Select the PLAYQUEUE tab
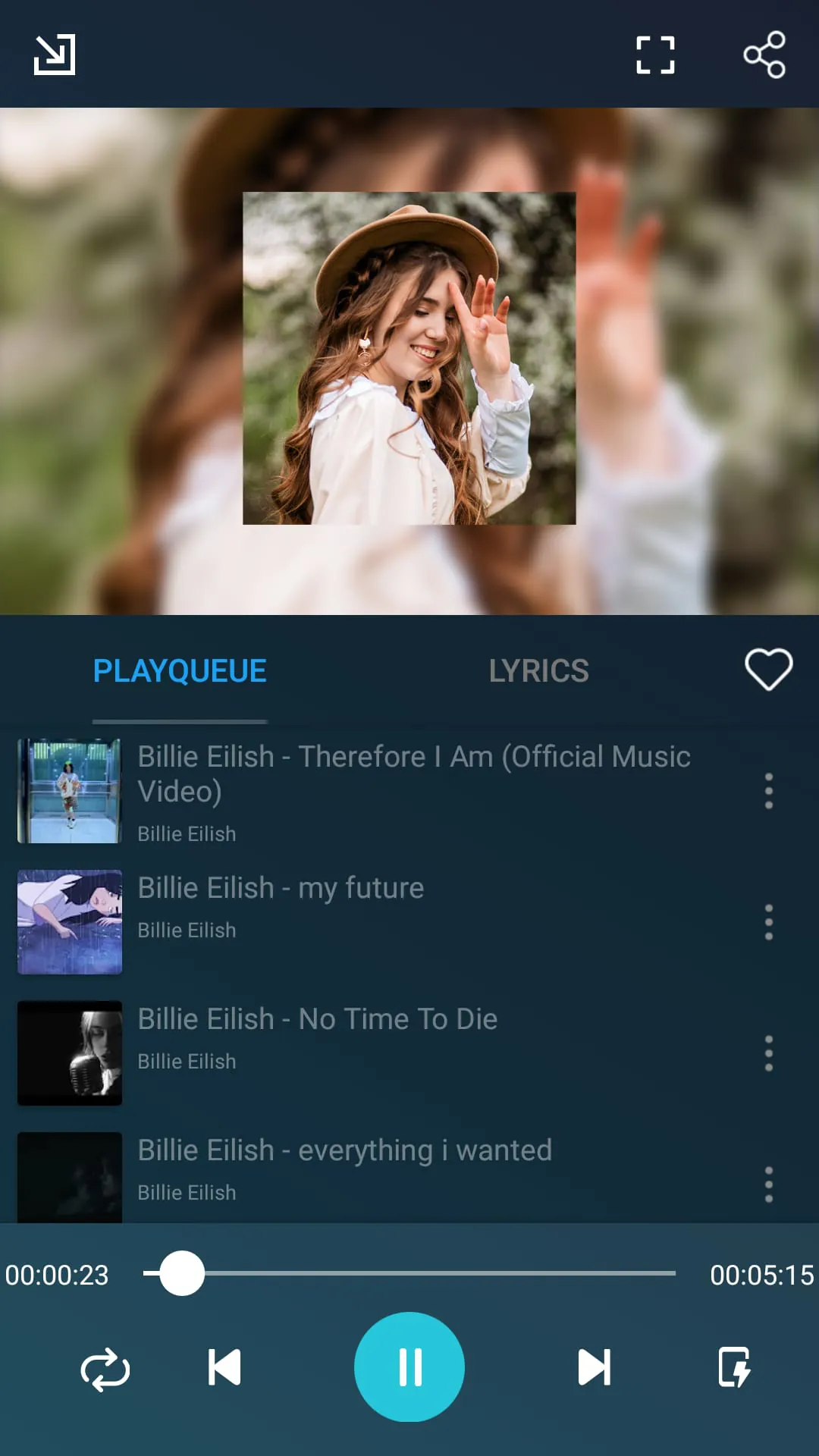This screenshot has width=819, height=1456. pyautogui.click(x=179, y=670)
